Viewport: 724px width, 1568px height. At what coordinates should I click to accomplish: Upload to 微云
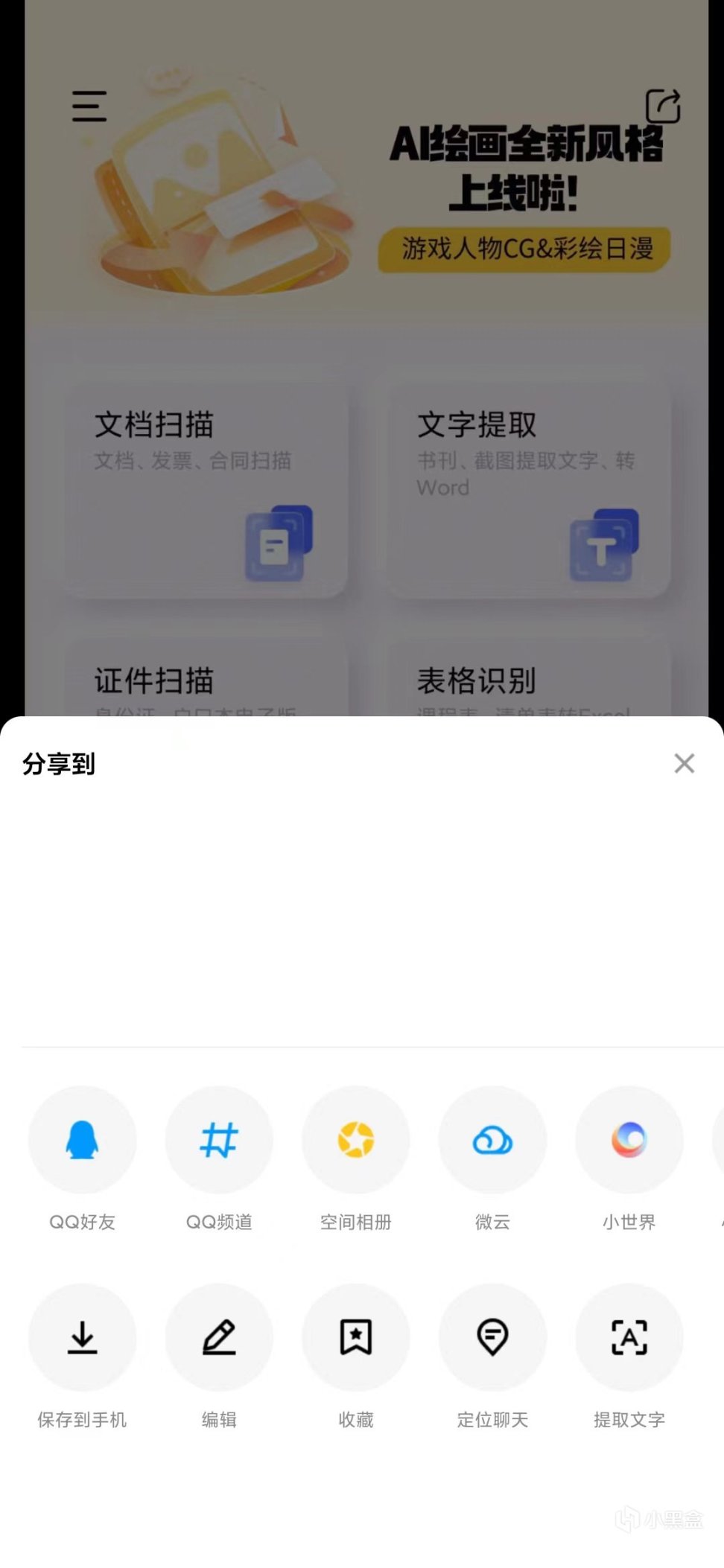click(x=492, y=1140)
